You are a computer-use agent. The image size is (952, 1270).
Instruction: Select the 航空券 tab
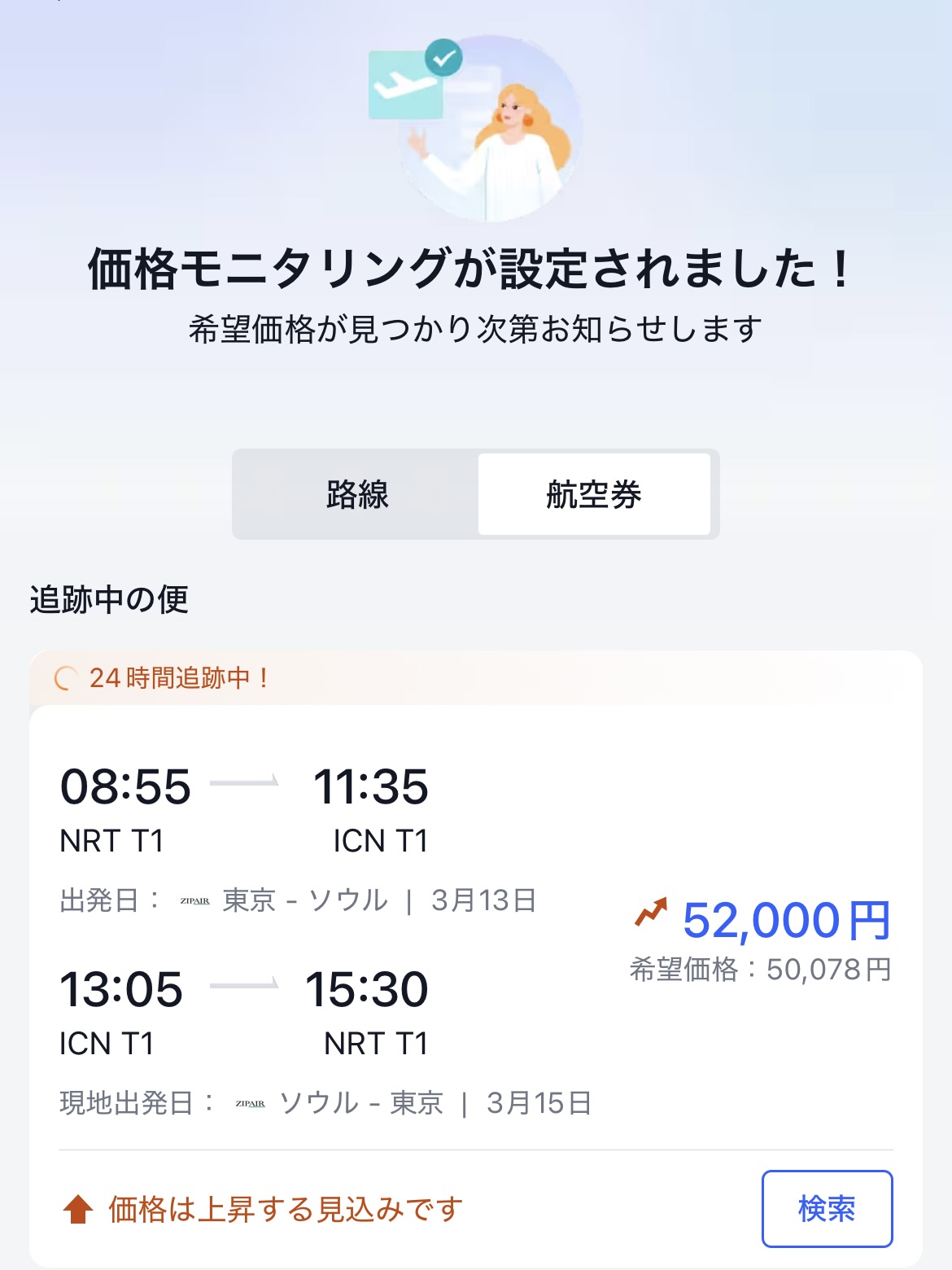pyautogui.click(x=594, y=494)
